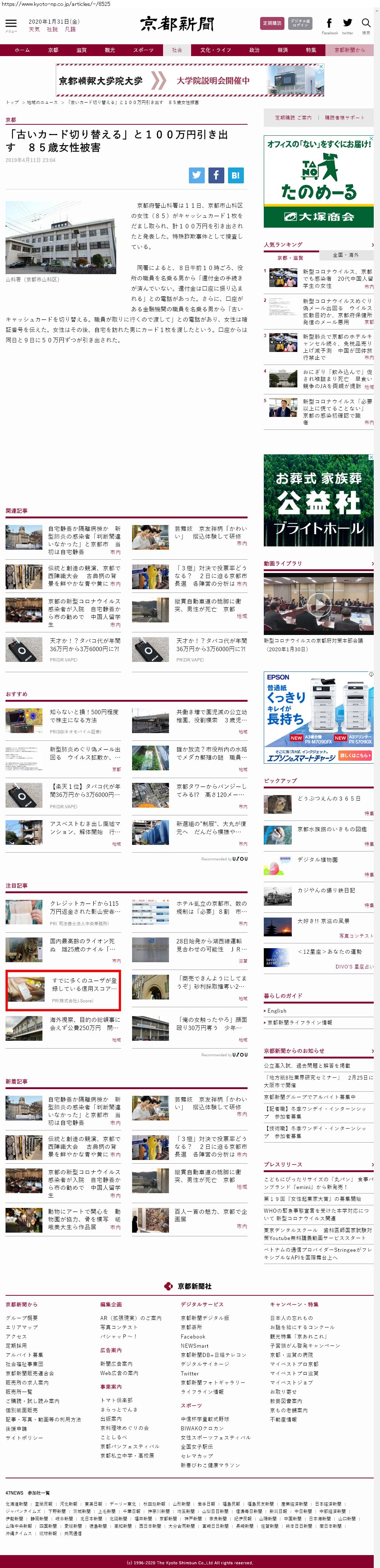Open 購読者様サポート link
Screen dimensions: 380x1568
tap(345, 117)
